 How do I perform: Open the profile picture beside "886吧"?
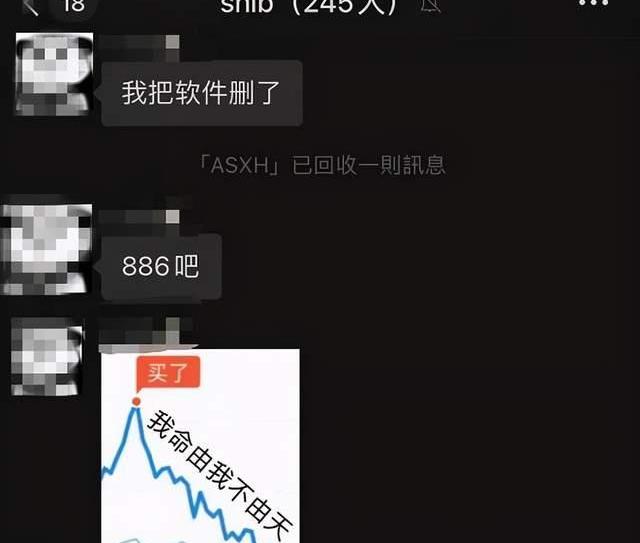coord(46,250)
